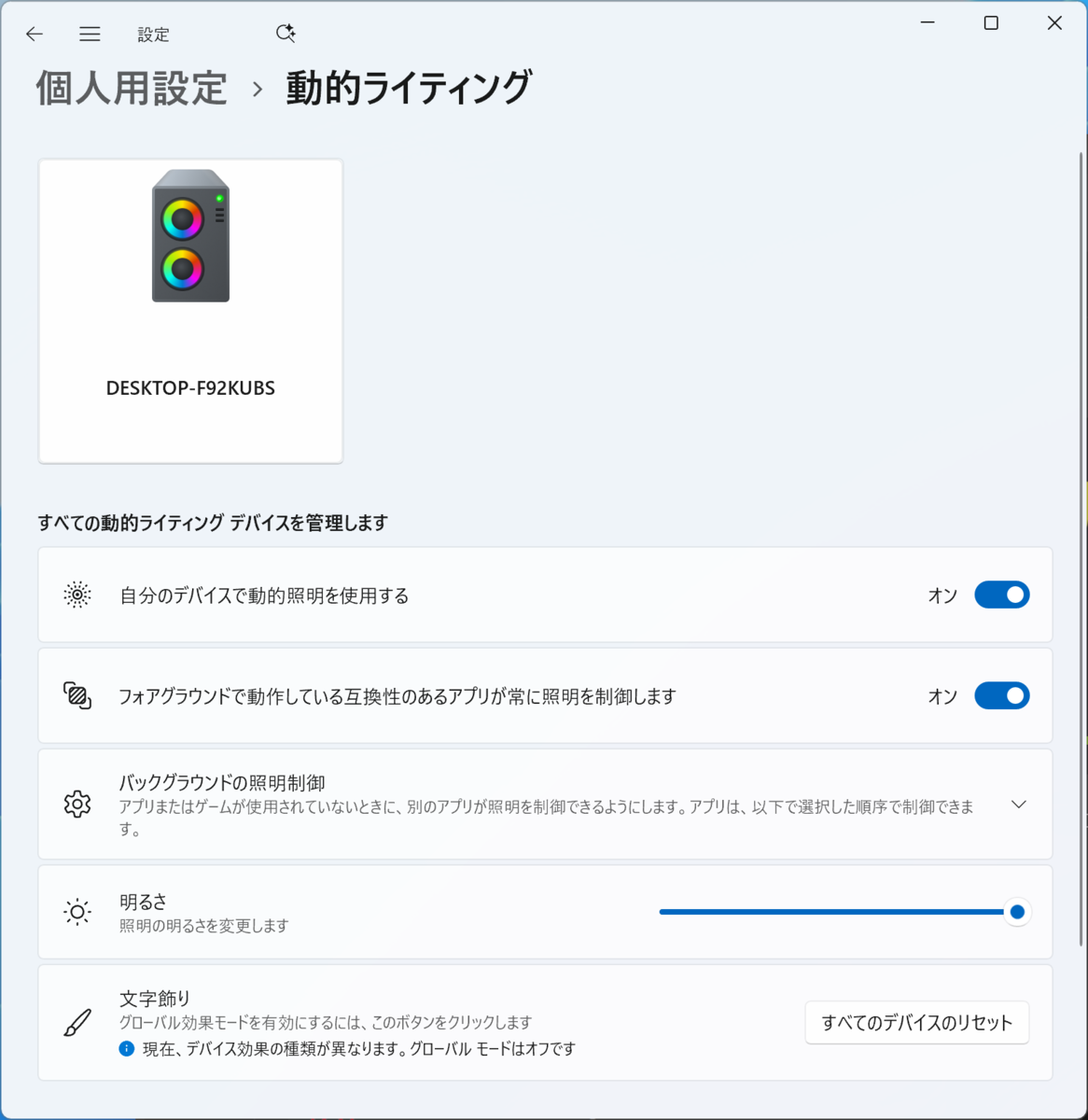
Task: Close the settings window
Action: coord(1054,23)
